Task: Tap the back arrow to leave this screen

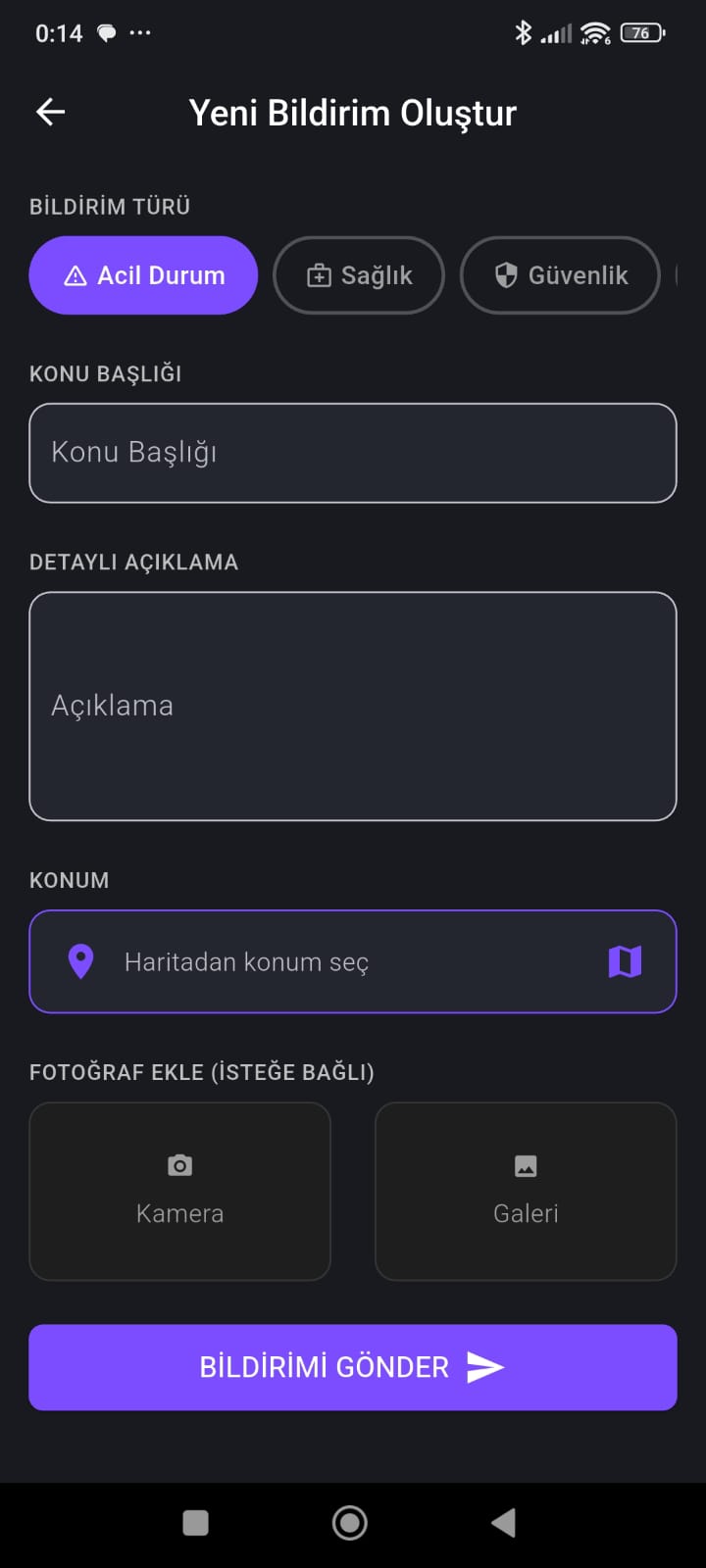Action: tap(49, 112)
